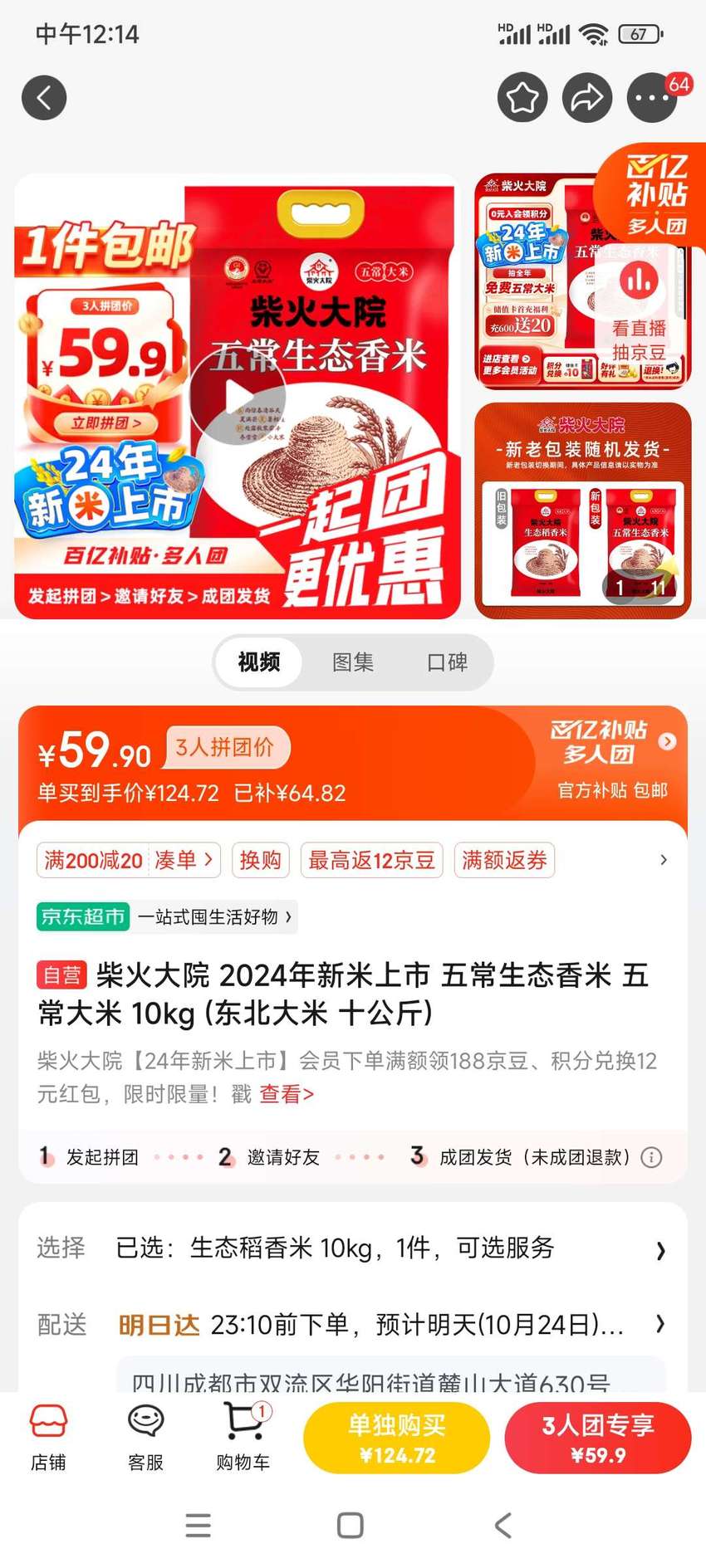The image size is (706, 1568).
Task: Switch to the 图集 tab
Action: [353, 662]
